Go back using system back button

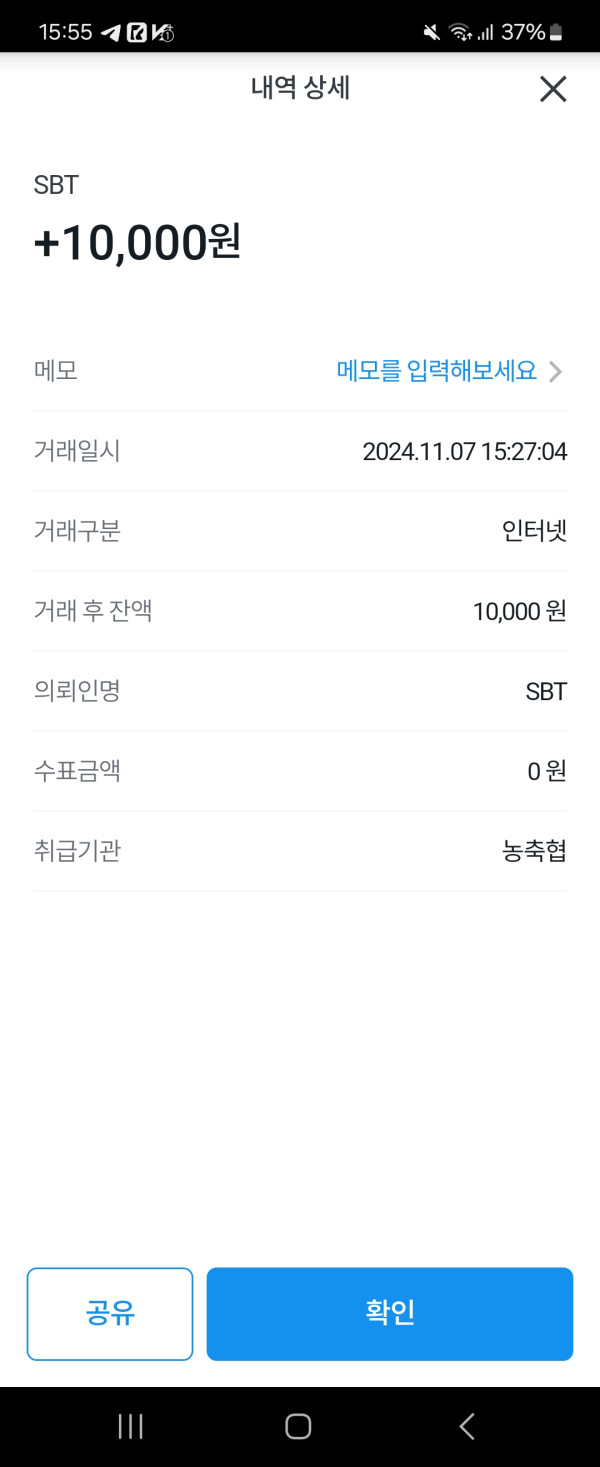coord(466,1426)
